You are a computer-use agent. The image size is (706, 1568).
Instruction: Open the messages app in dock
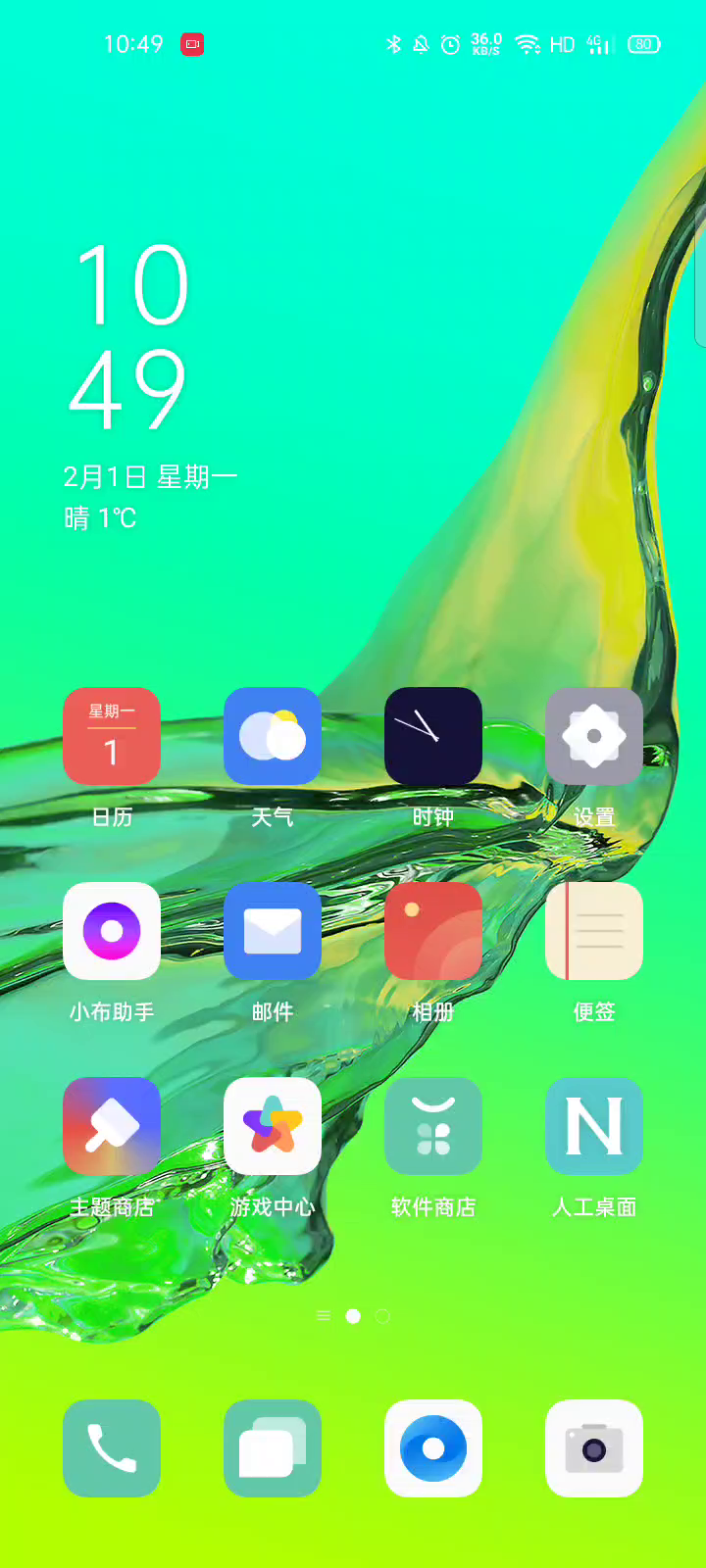coord(273,1448)
